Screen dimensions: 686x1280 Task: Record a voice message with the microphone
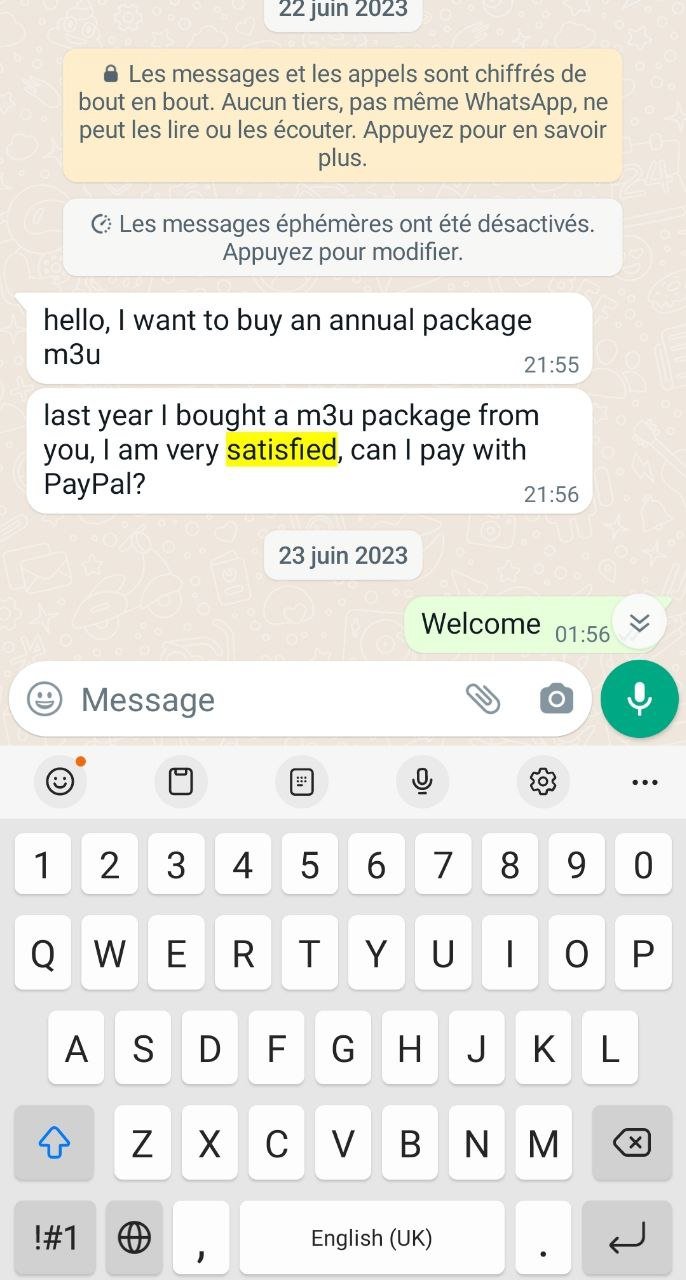639,699
